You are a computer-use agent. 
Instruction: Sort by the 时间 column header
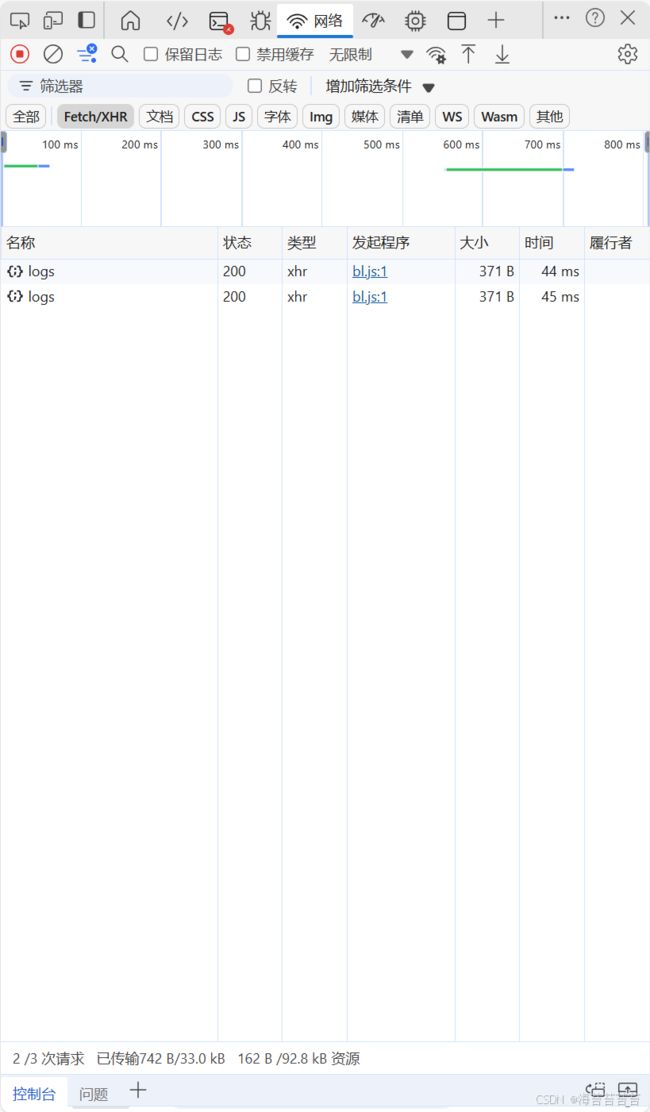click(x=551, y=243)
